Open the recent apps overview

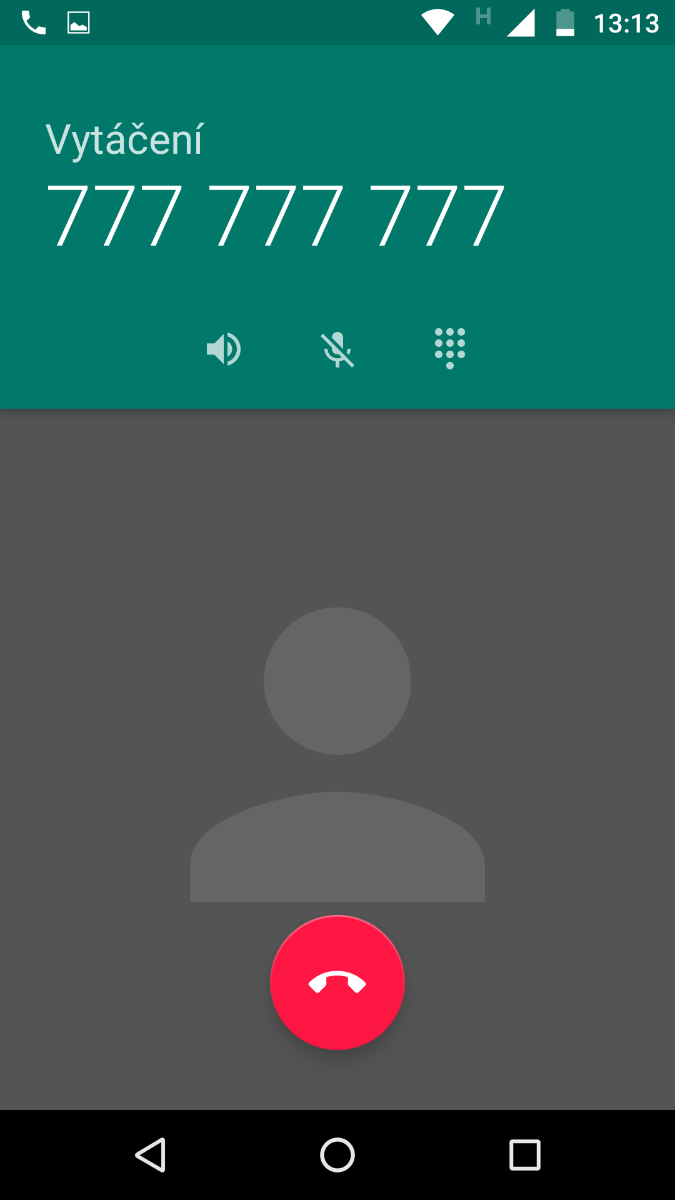coord(524,1155)
